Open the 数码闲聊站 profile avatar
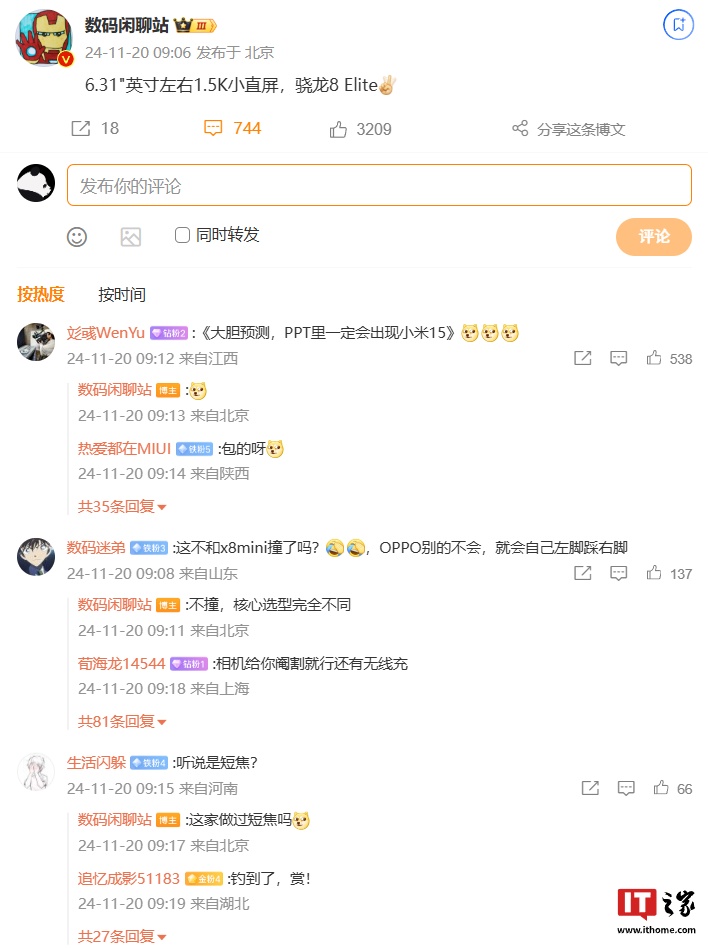This screenshot has height=949, width=708. pyautogui.click(x=42, y=39)
